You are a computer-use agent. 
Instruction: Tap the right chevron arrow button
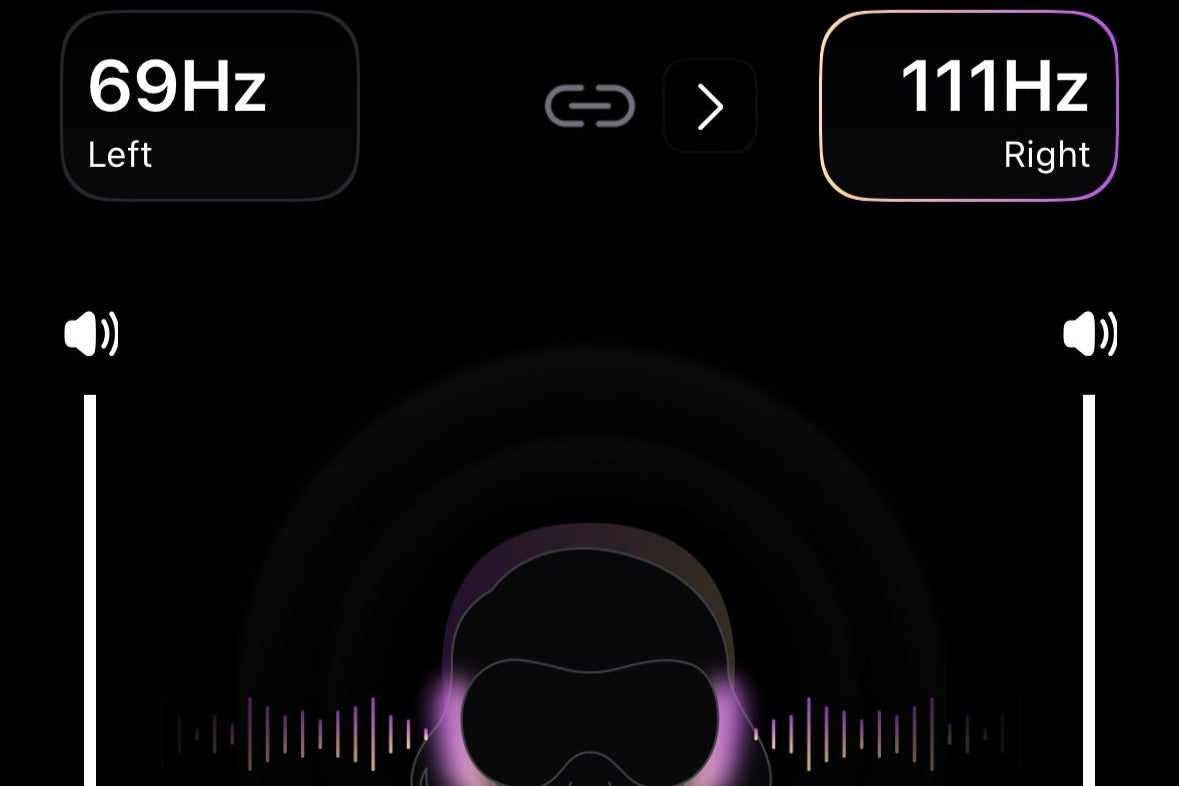[x=710, y=106]
